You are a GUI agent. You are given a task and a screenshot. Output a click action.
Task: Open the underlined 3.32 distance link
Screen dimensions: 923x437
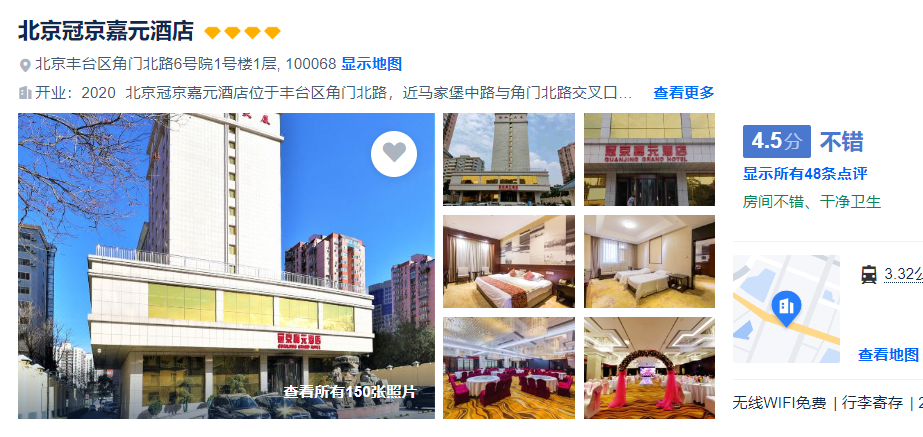(903, 274)
